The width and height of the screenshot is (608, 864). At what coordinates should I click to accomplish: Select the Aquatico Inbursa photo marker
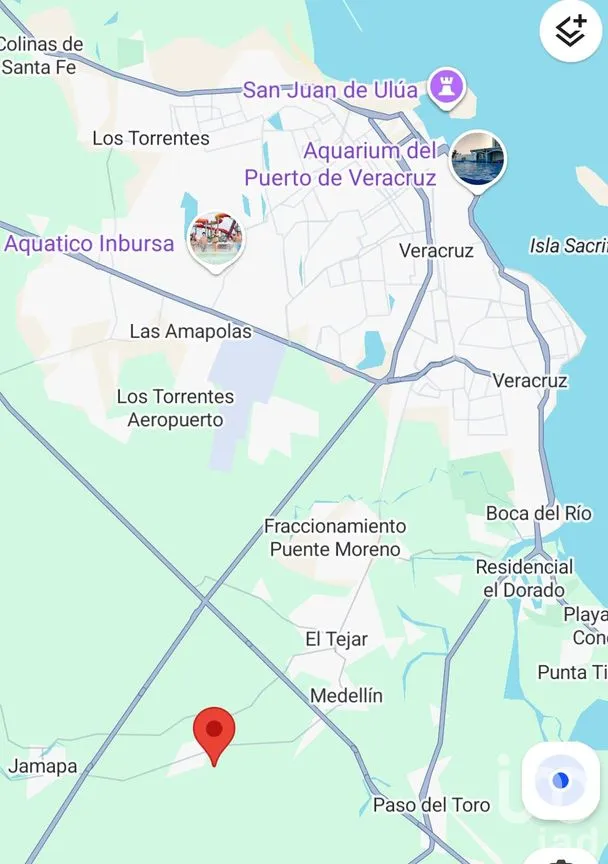[x=215, y=240]
